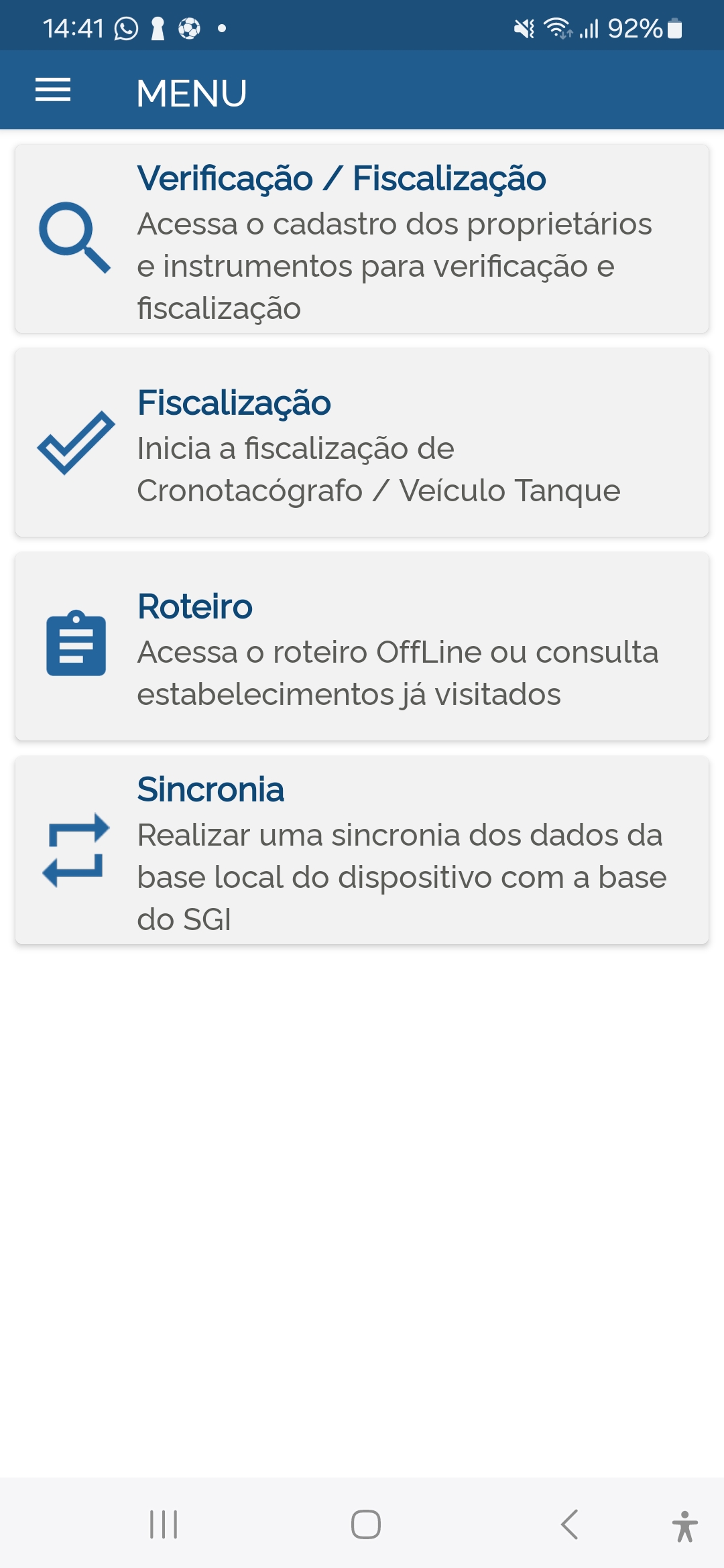Tap the system back button

(570, 1524)
